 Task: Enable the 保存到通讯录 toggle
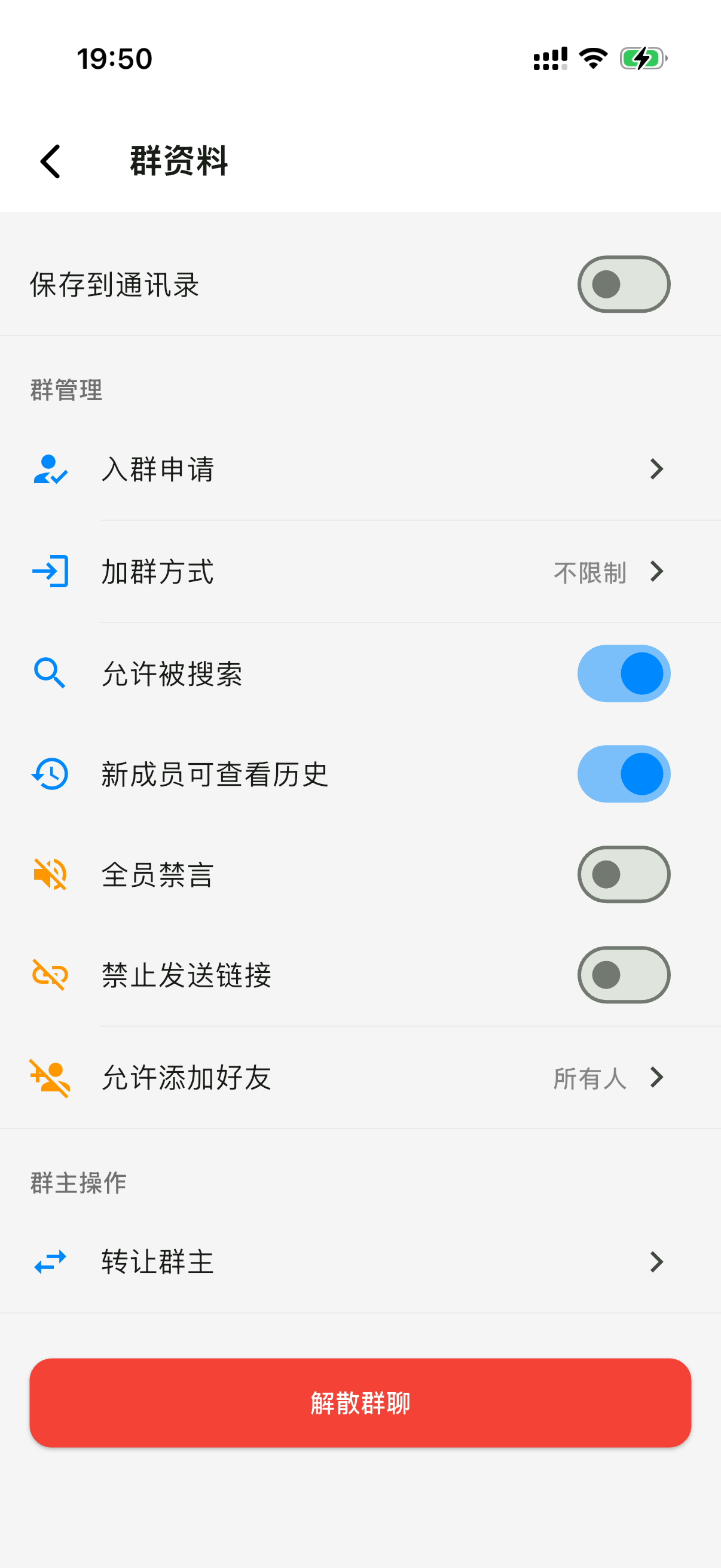click(x=623, y=284)
